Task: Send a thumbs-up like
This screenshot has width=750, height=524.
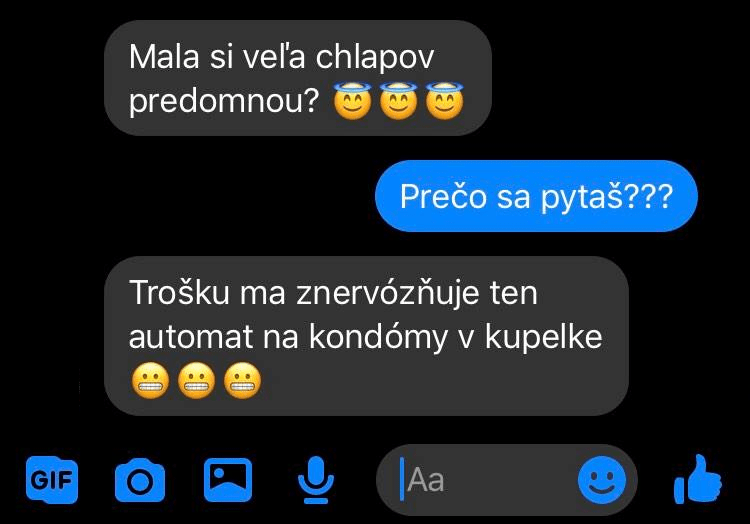Action: click(698, 479)
